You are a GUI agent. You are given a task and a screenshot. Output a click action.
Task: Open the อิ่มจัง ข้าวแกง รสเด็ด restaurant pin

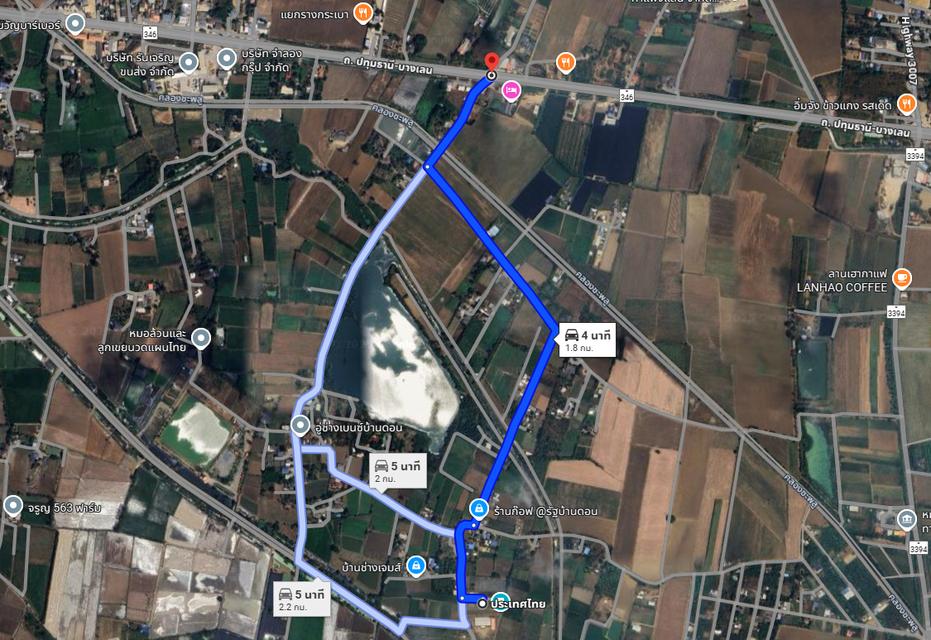[906, 102]
